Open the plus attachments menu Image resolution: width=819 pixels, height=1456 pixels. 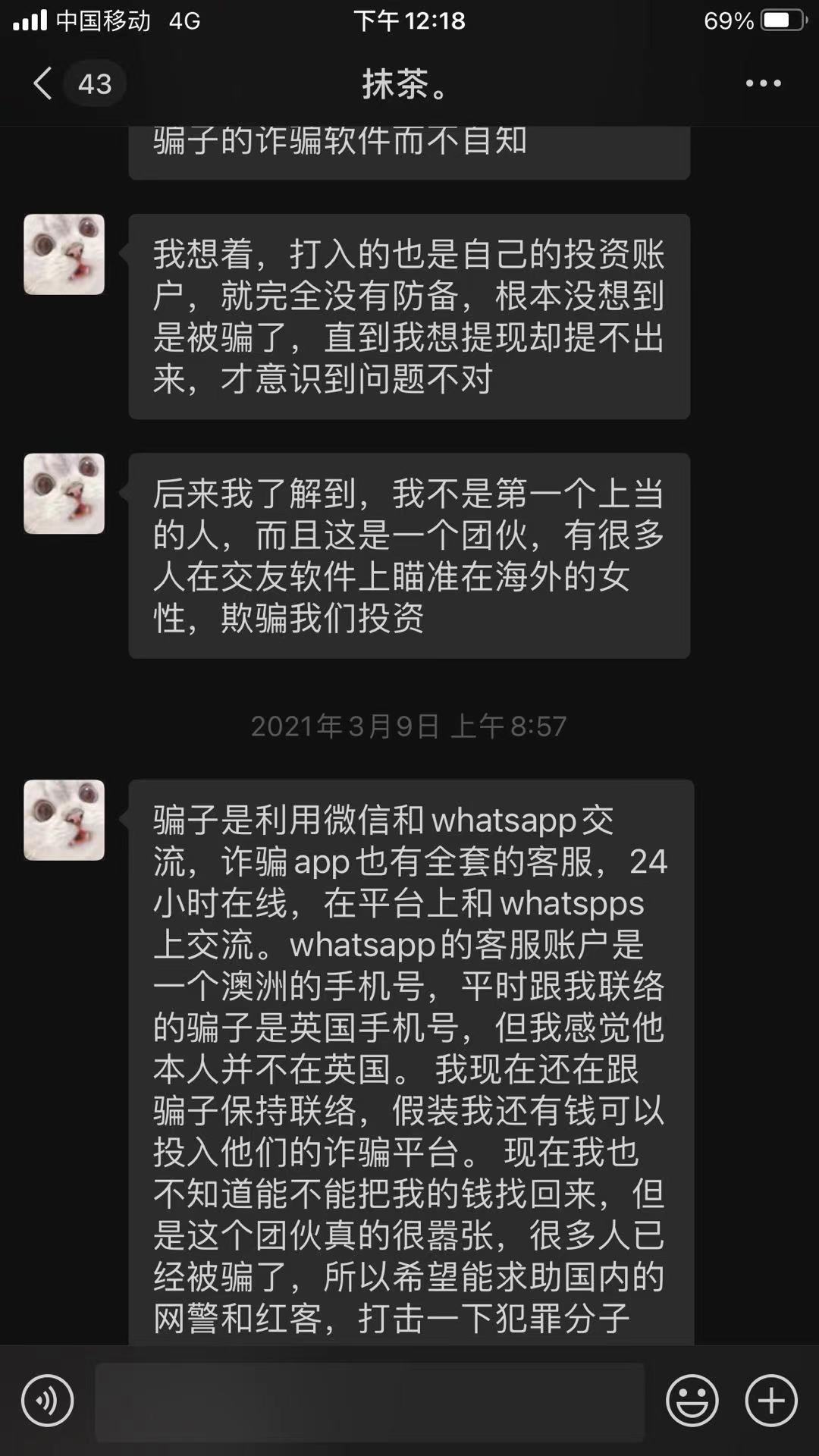(x=771, y=1401)
